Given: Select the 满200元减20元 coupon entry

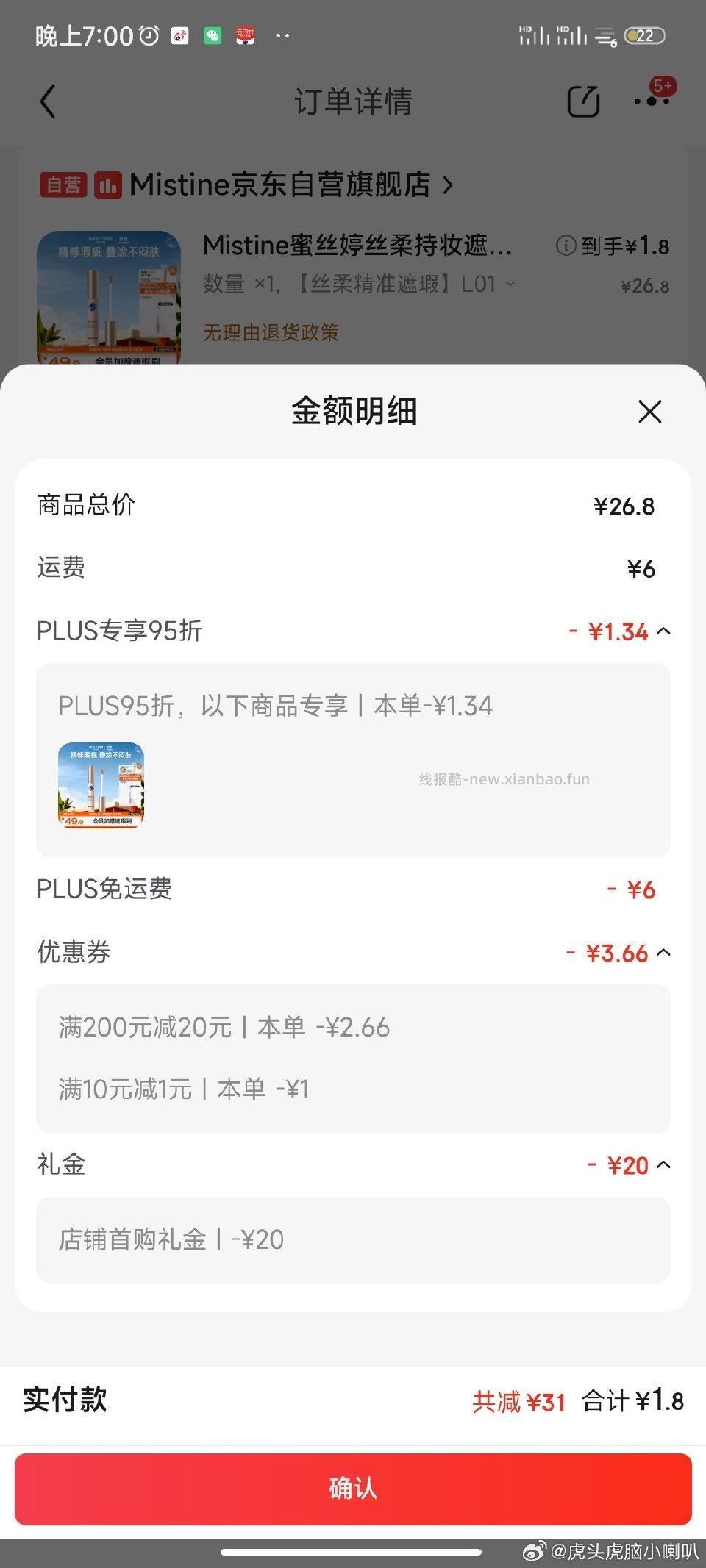Looking at the screenshot, I should point(224,1027).
